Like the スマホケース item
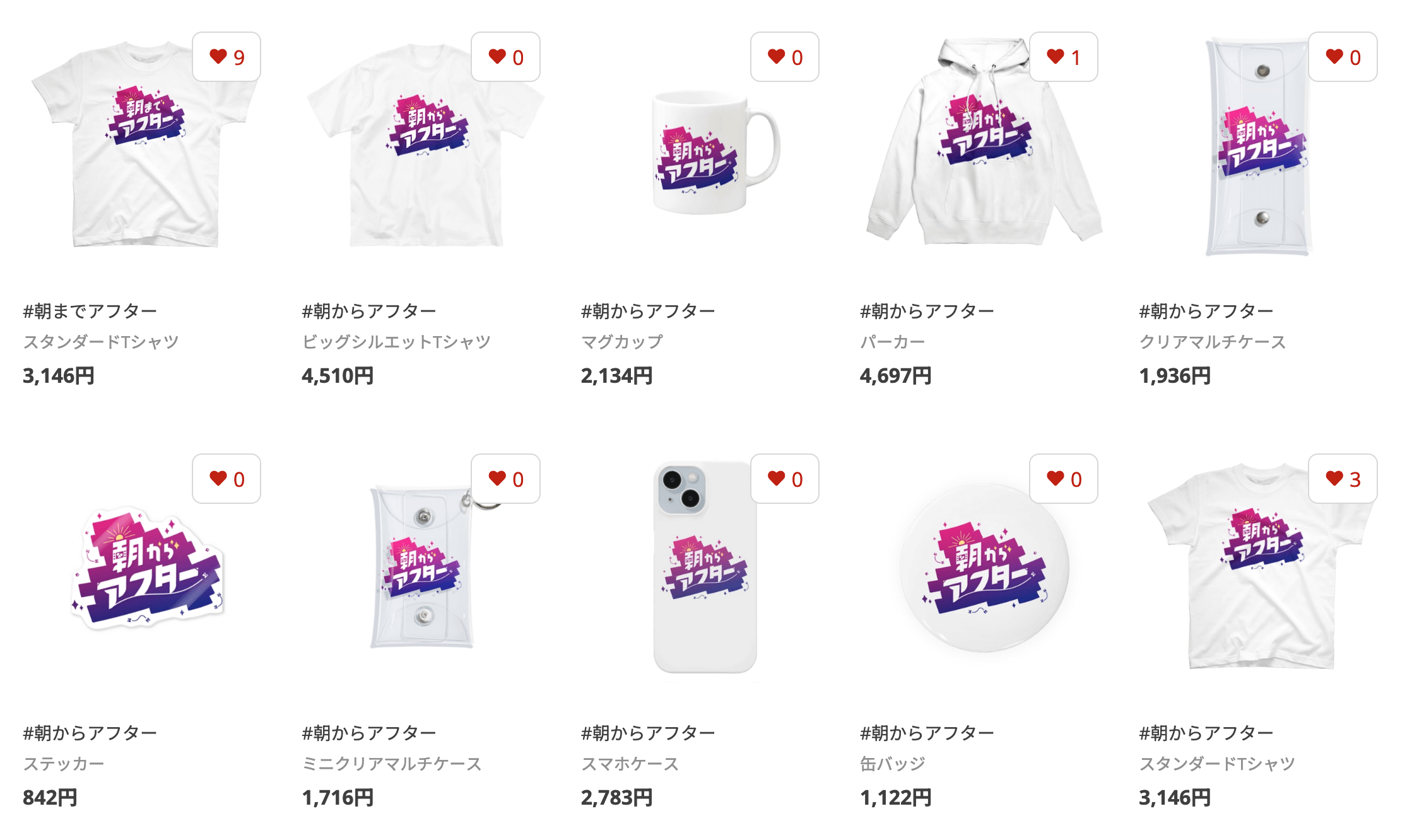 click(784, 479)
